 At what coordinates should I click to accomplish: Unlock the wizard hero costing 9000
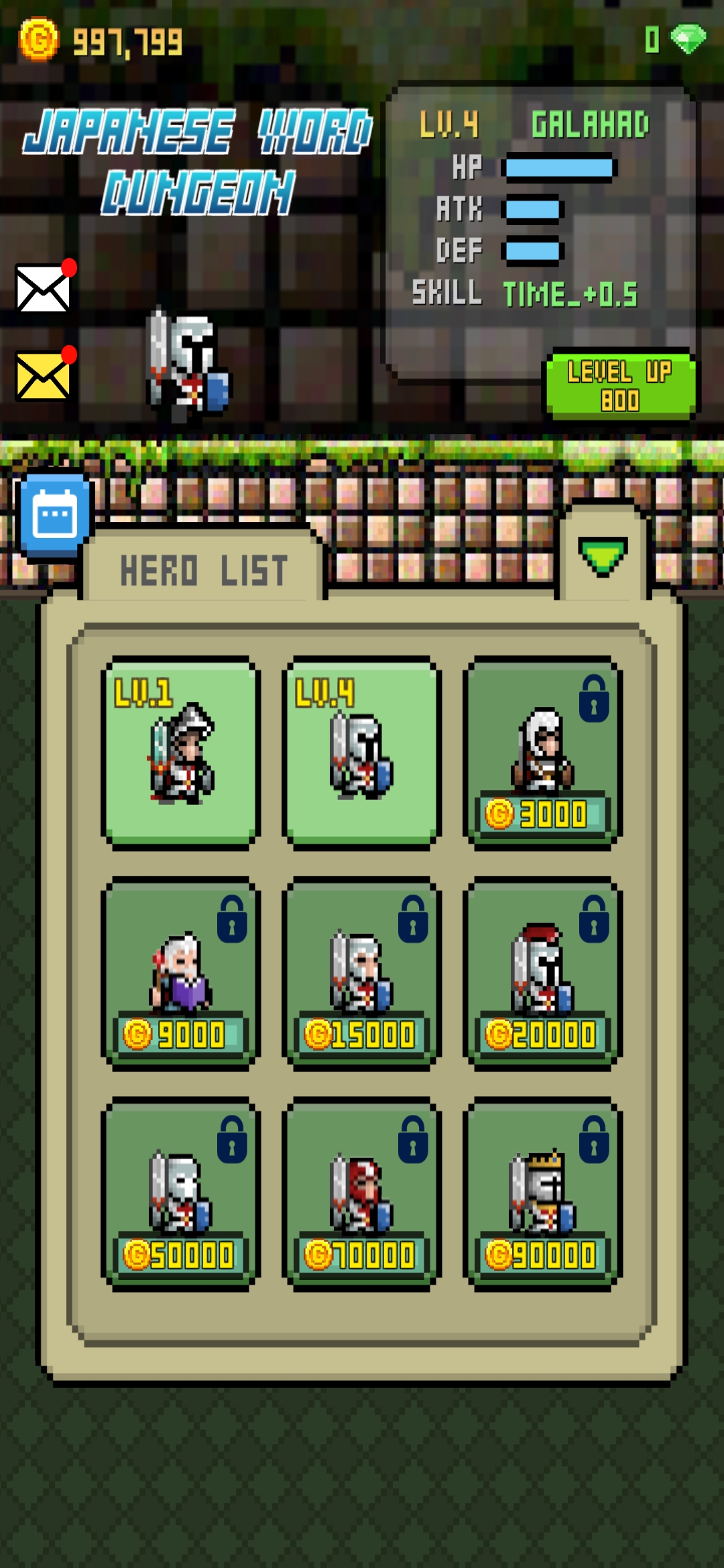click(180, 973)
